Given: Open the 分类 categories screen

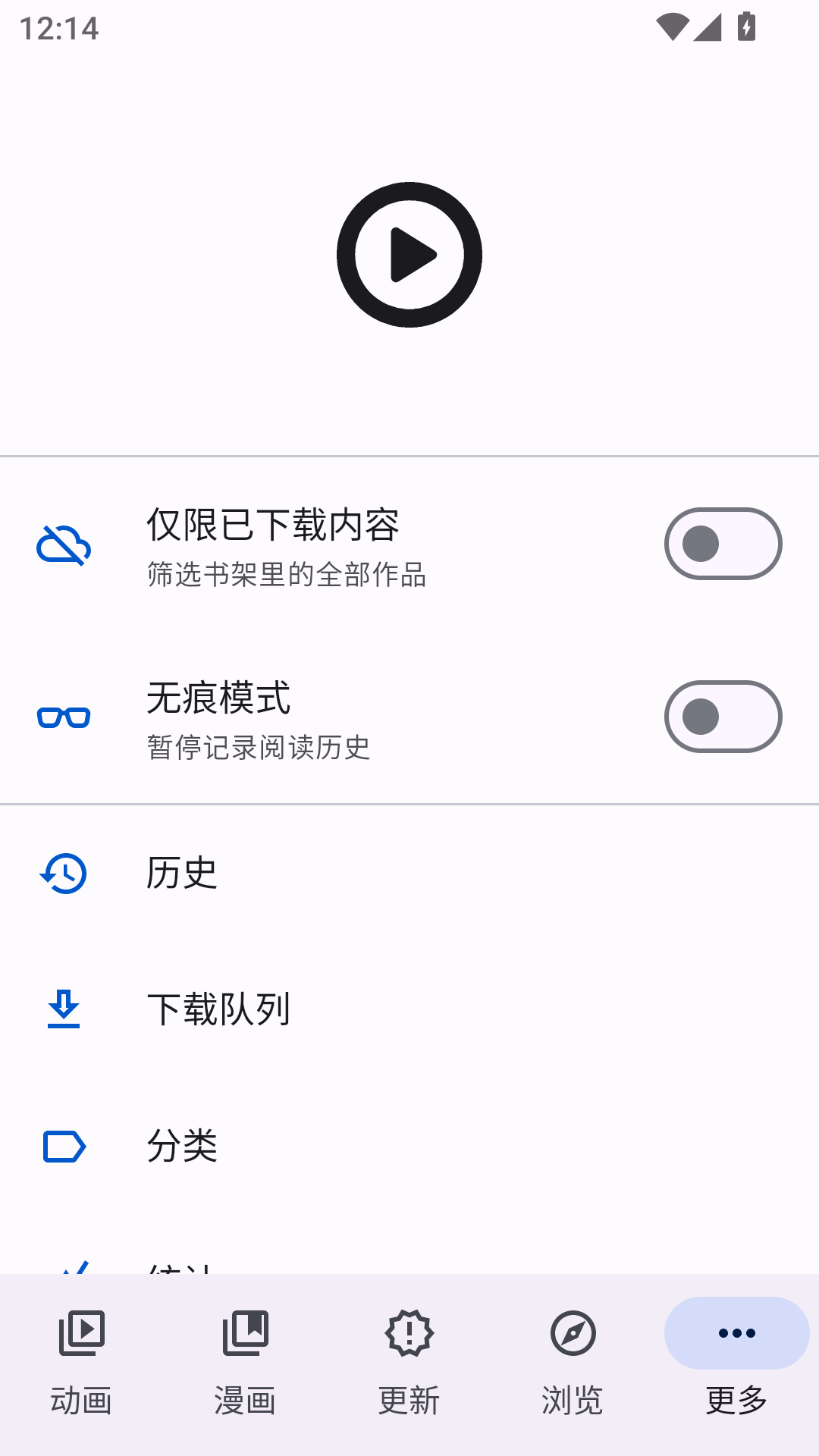Looking at the screenshot, I should (x=303, y=1147).
